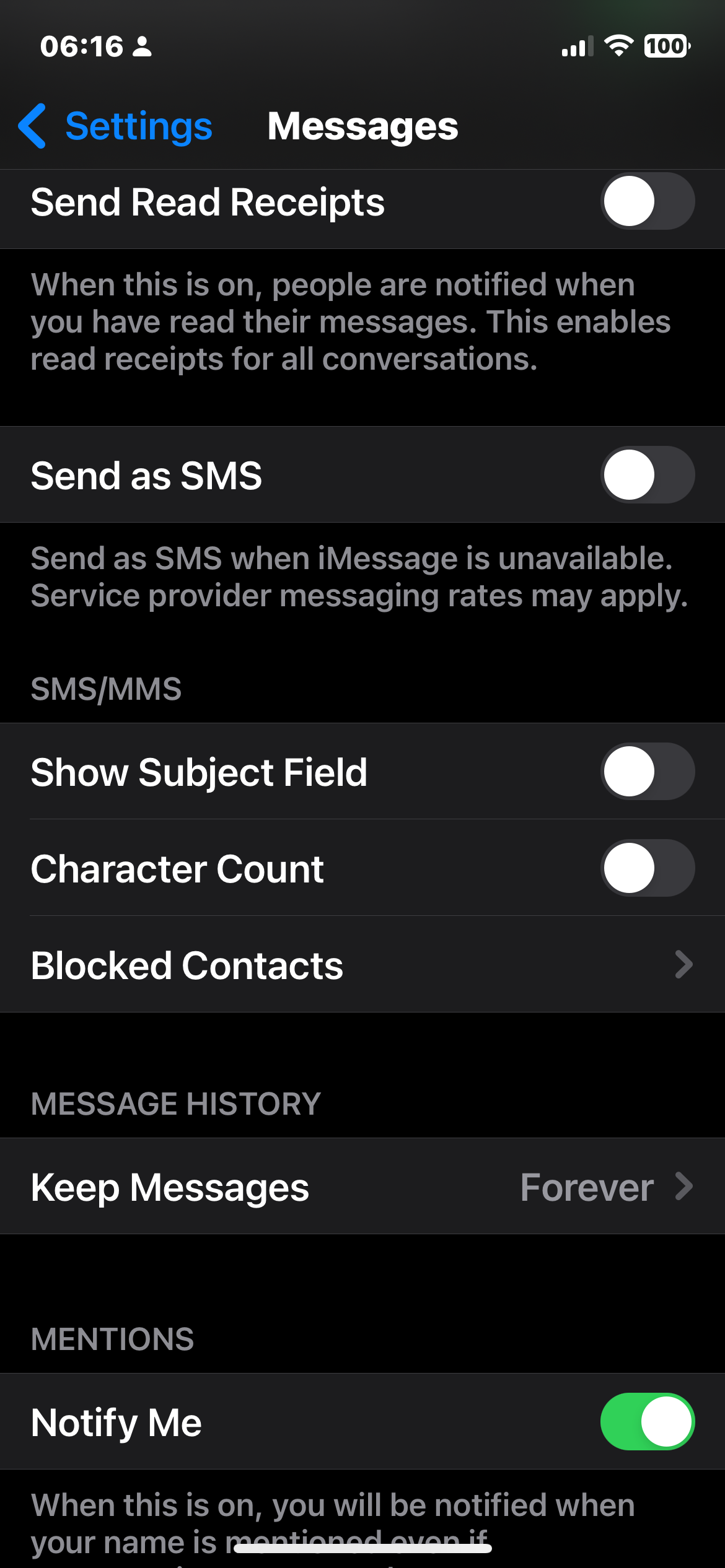Open Blocked Contacts list

(x=362, y=965)
